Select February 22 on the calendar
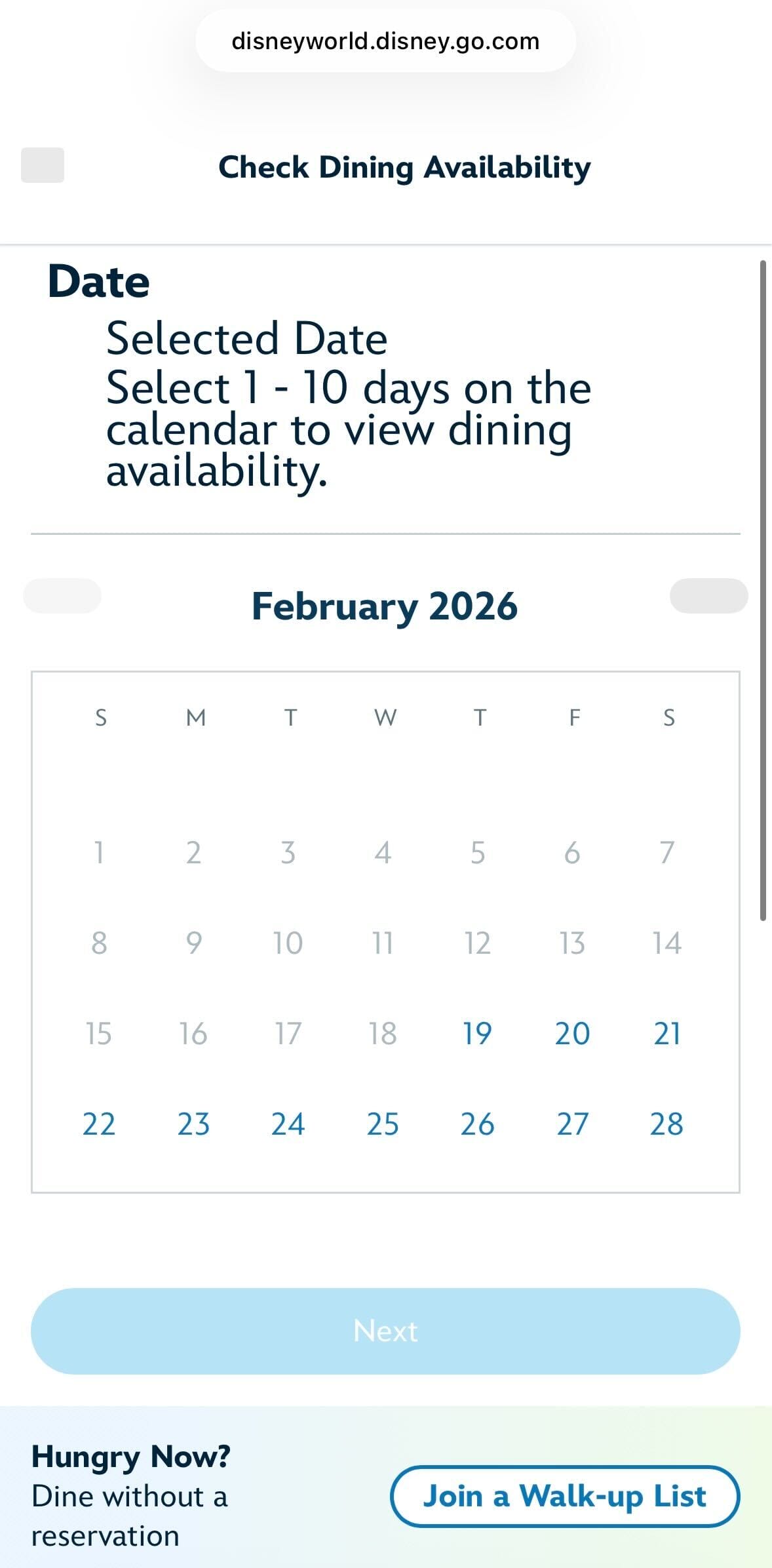 (99, 1124)
